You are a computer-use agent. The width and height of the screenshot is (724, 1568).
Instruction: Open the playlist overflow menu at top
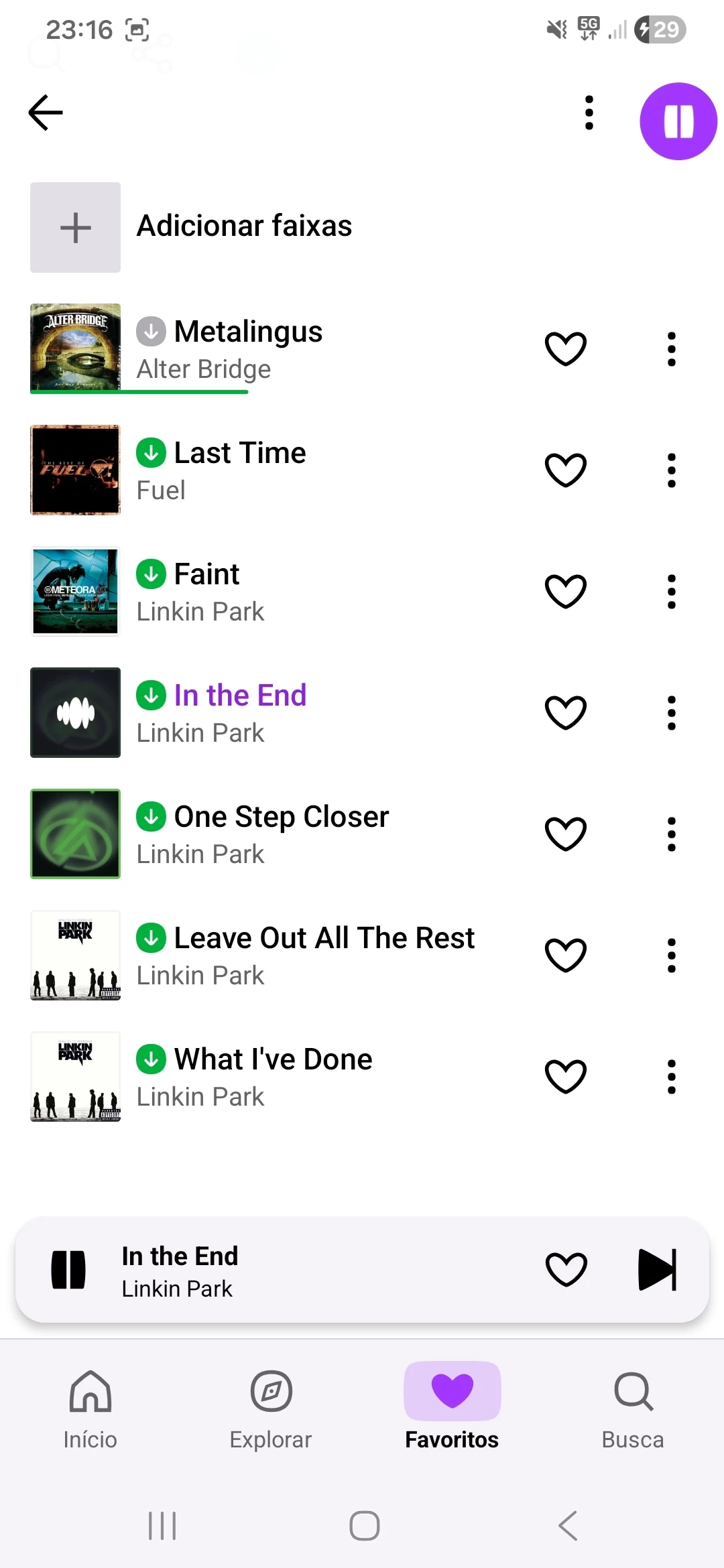tap(589, 113)
